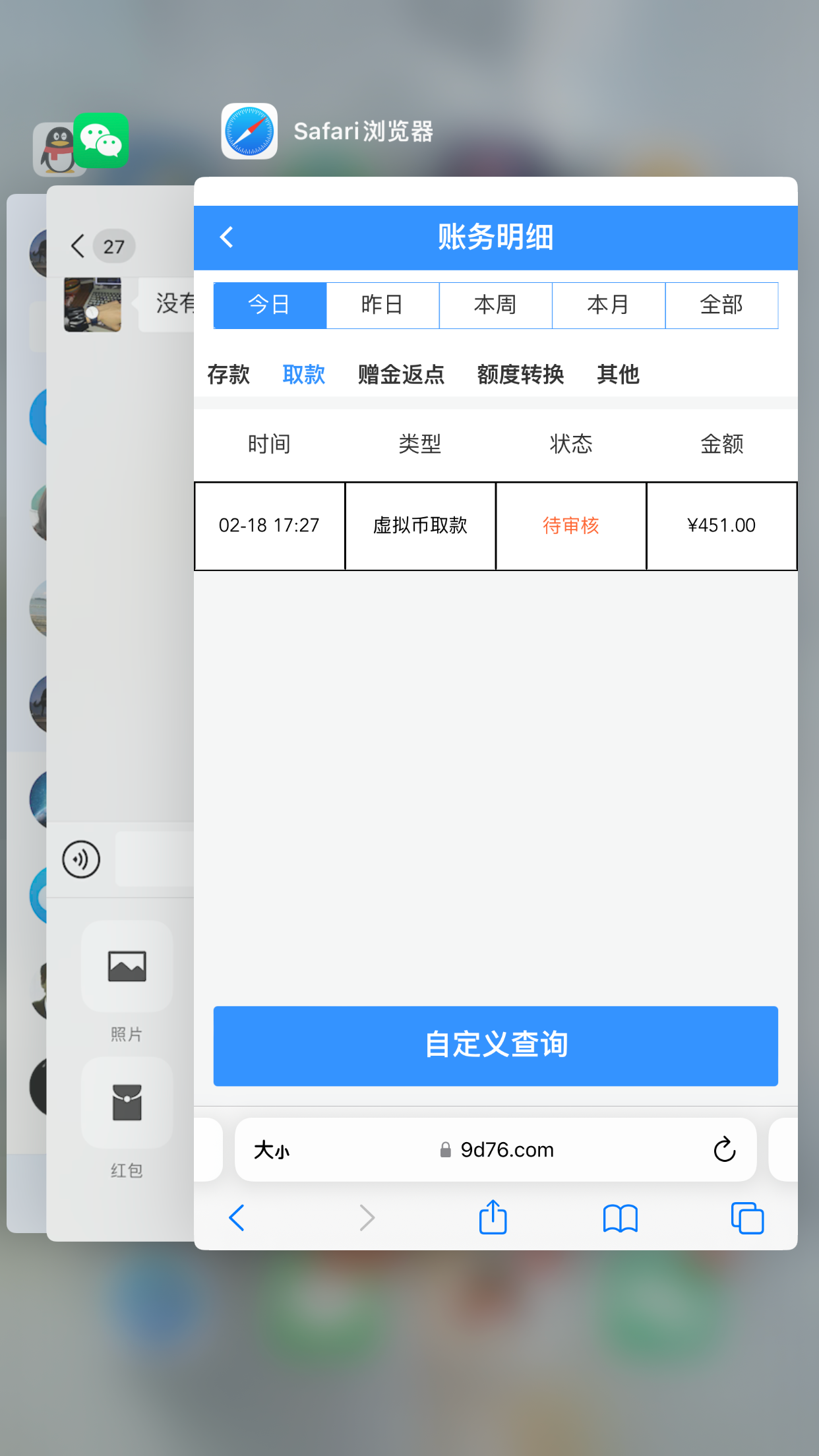Go back in Safari history
The image size is (819, 1456).
point(237,1218)
